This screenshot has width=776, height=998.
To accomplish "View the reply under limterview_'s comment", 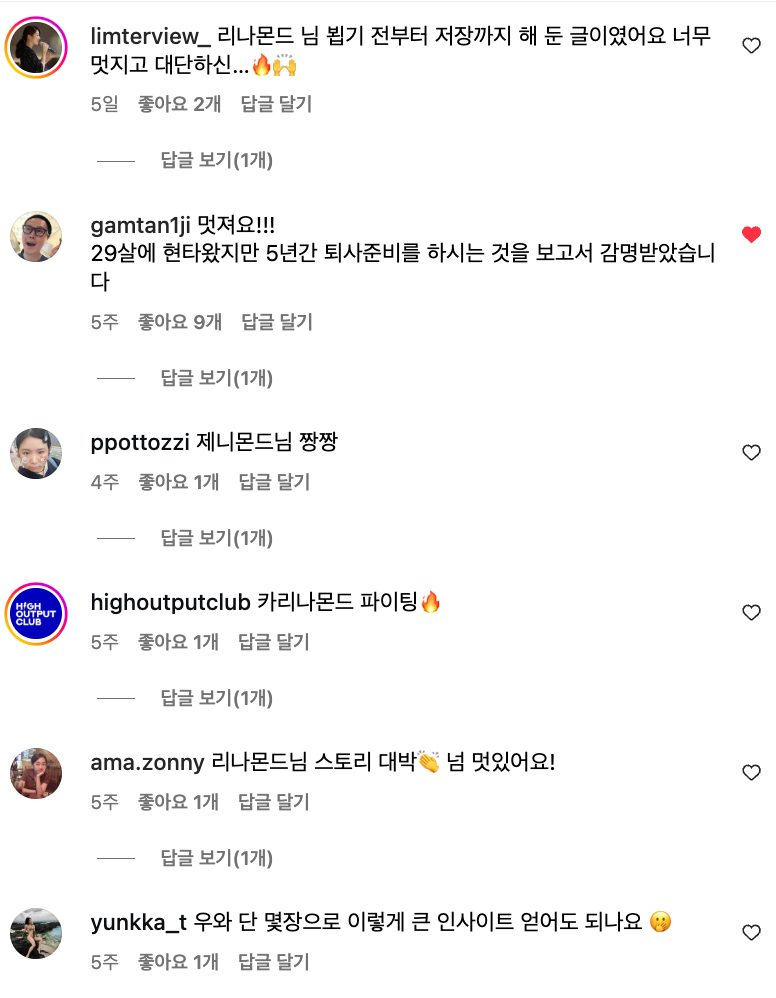I will click(x=216, y=160).
